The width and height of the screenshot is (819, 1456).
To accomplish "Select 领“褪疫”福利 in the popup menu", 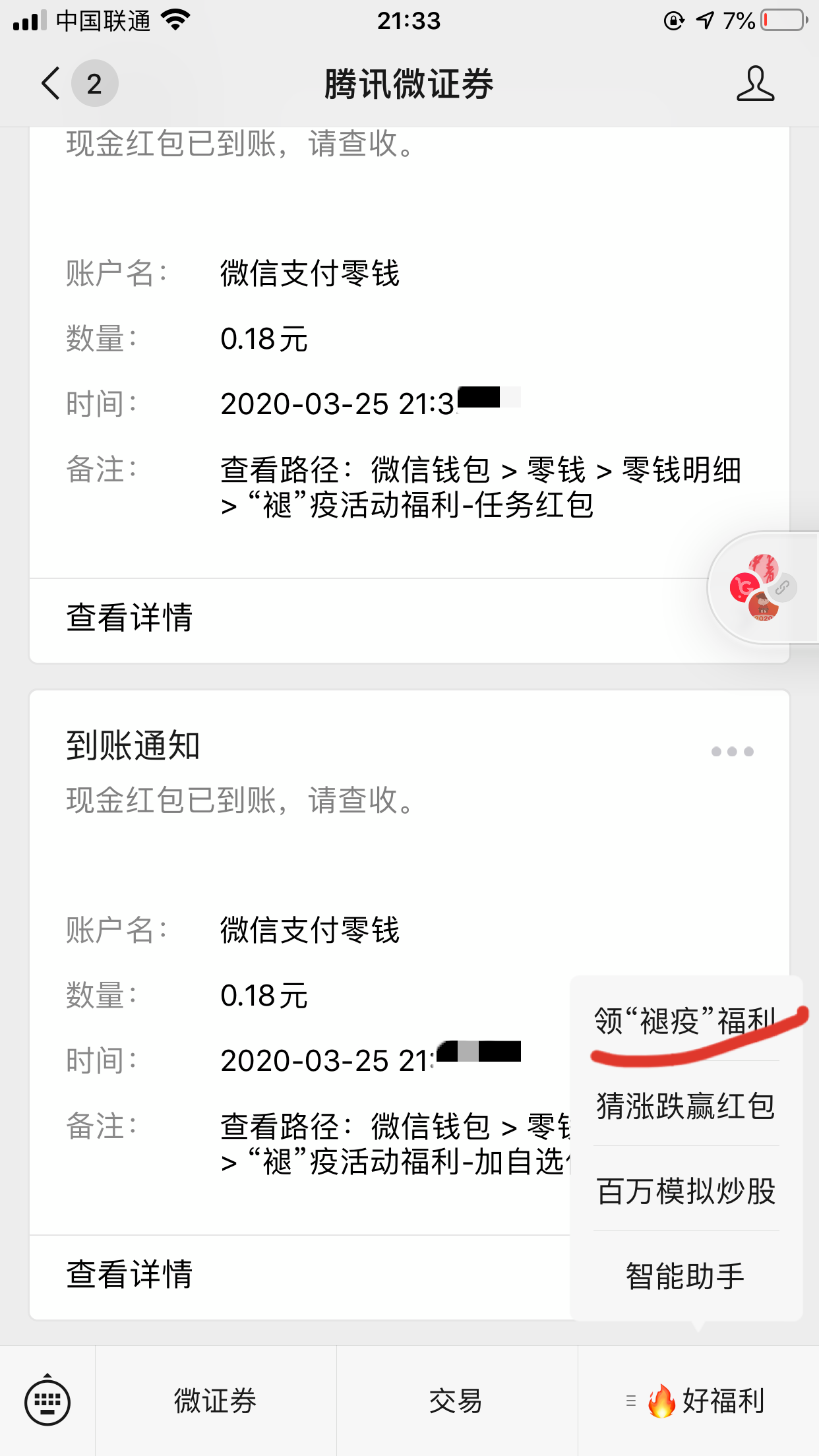I will click(686, 1021).
